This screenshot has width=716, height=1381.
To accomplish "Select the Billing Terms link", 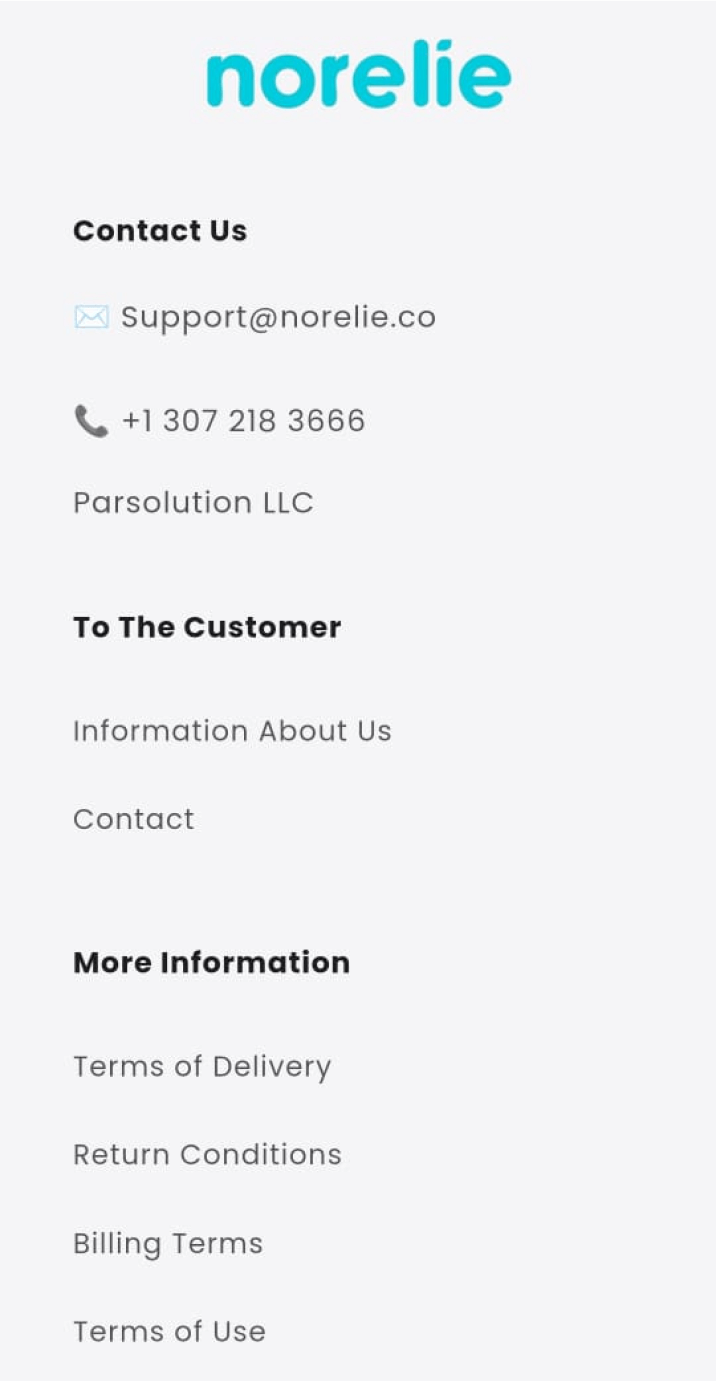I will [x=168, y=1243].
